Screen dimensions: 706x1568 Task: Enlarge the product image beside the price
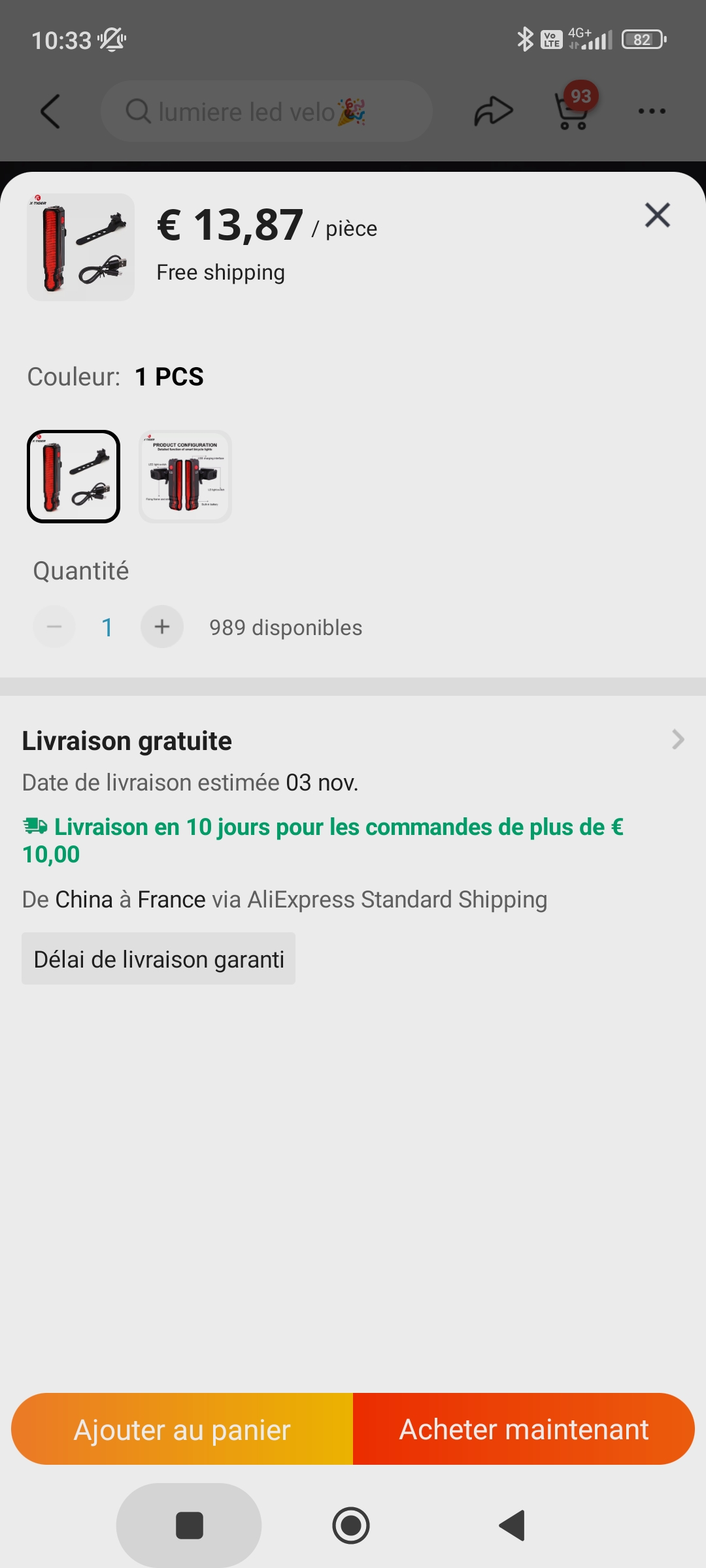(80, 247)
